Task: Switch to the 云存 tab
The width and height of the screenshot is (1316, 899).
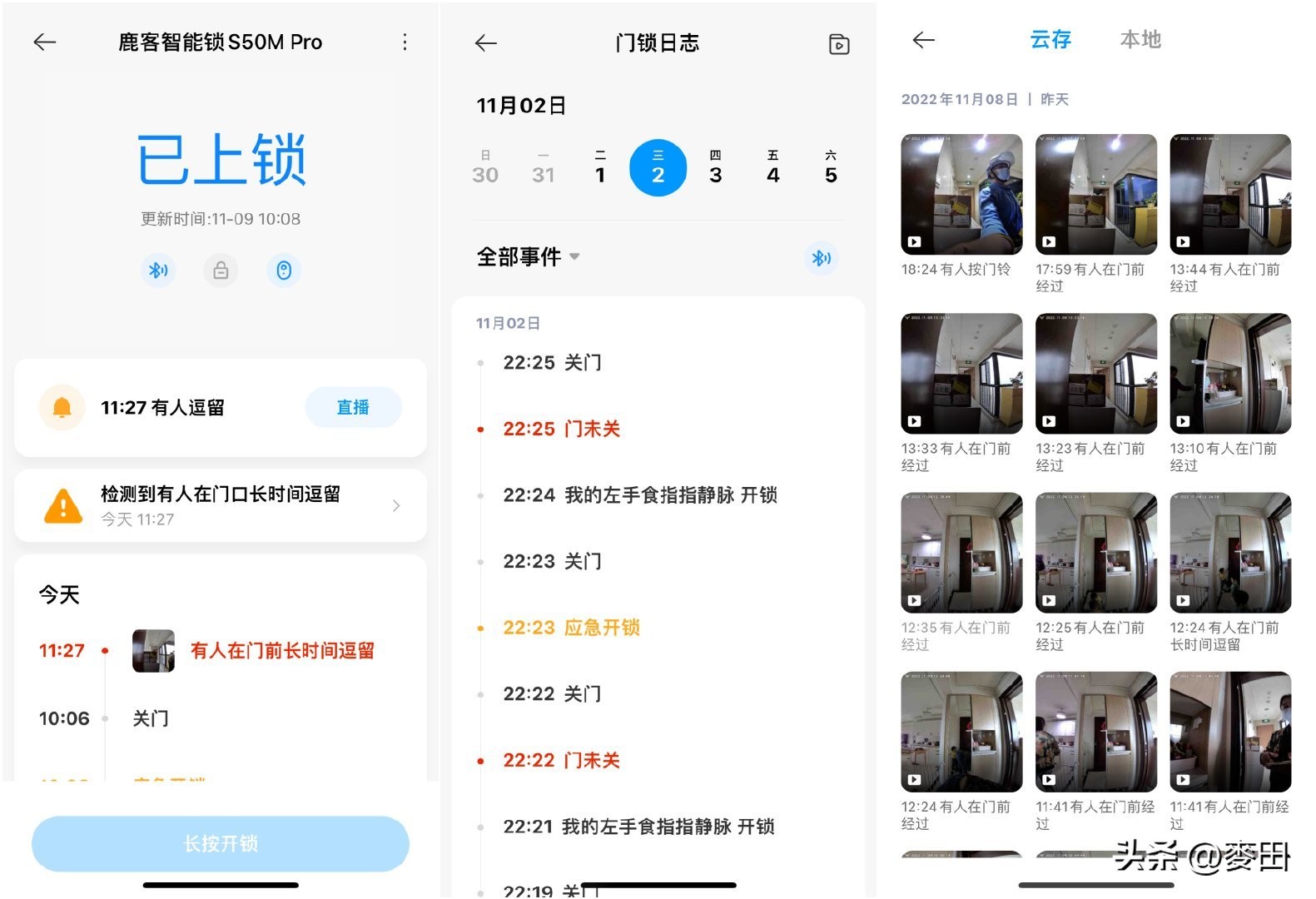Action: (1050, 39)
